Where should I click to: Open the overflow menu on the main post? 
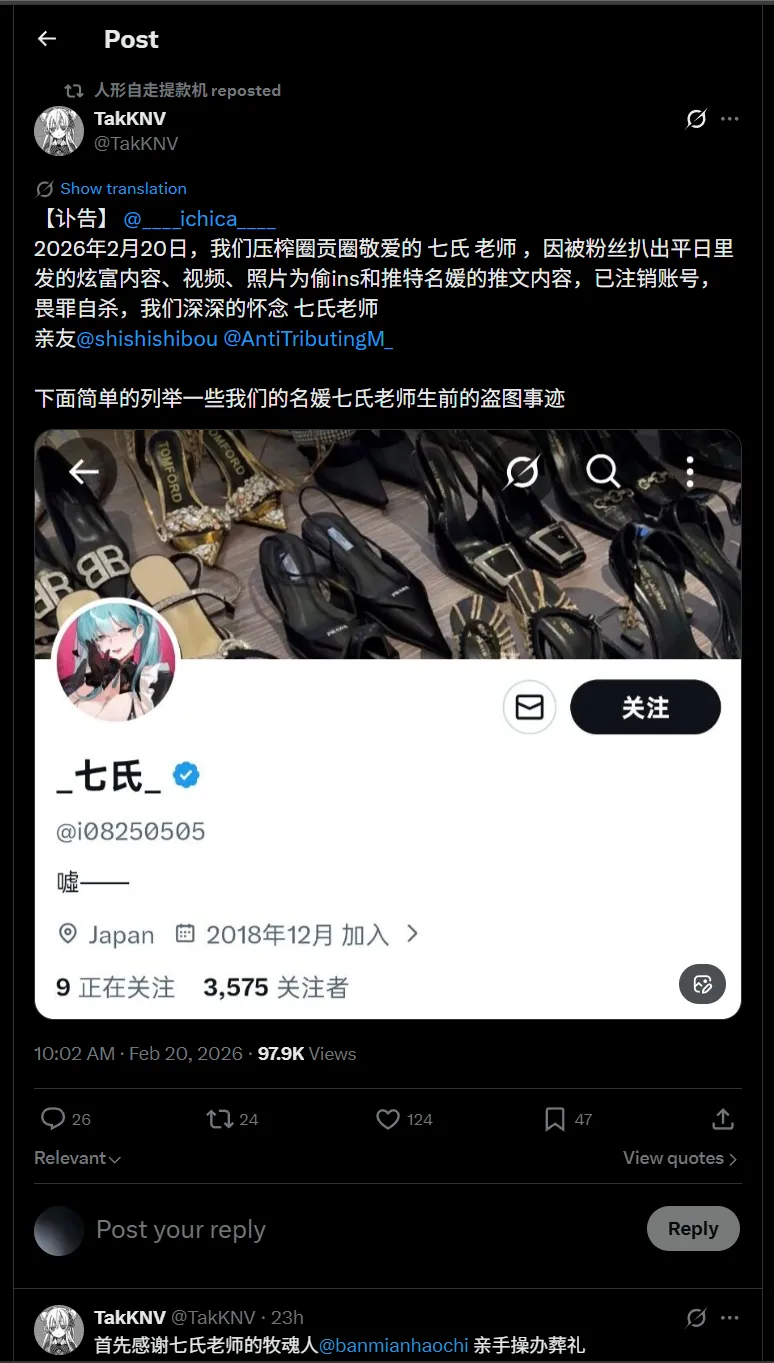point(730,119)
